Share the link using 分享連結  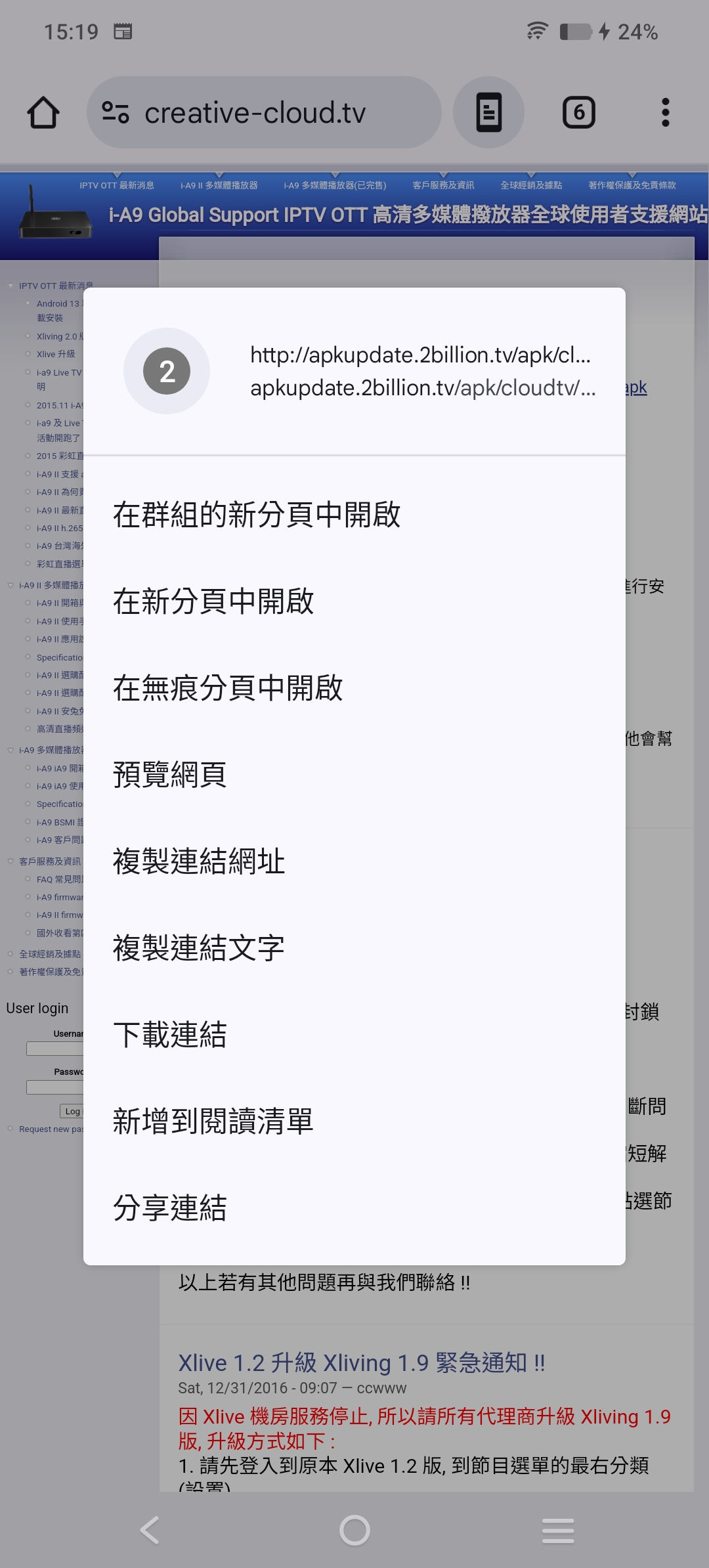(x=169, y=1208)
